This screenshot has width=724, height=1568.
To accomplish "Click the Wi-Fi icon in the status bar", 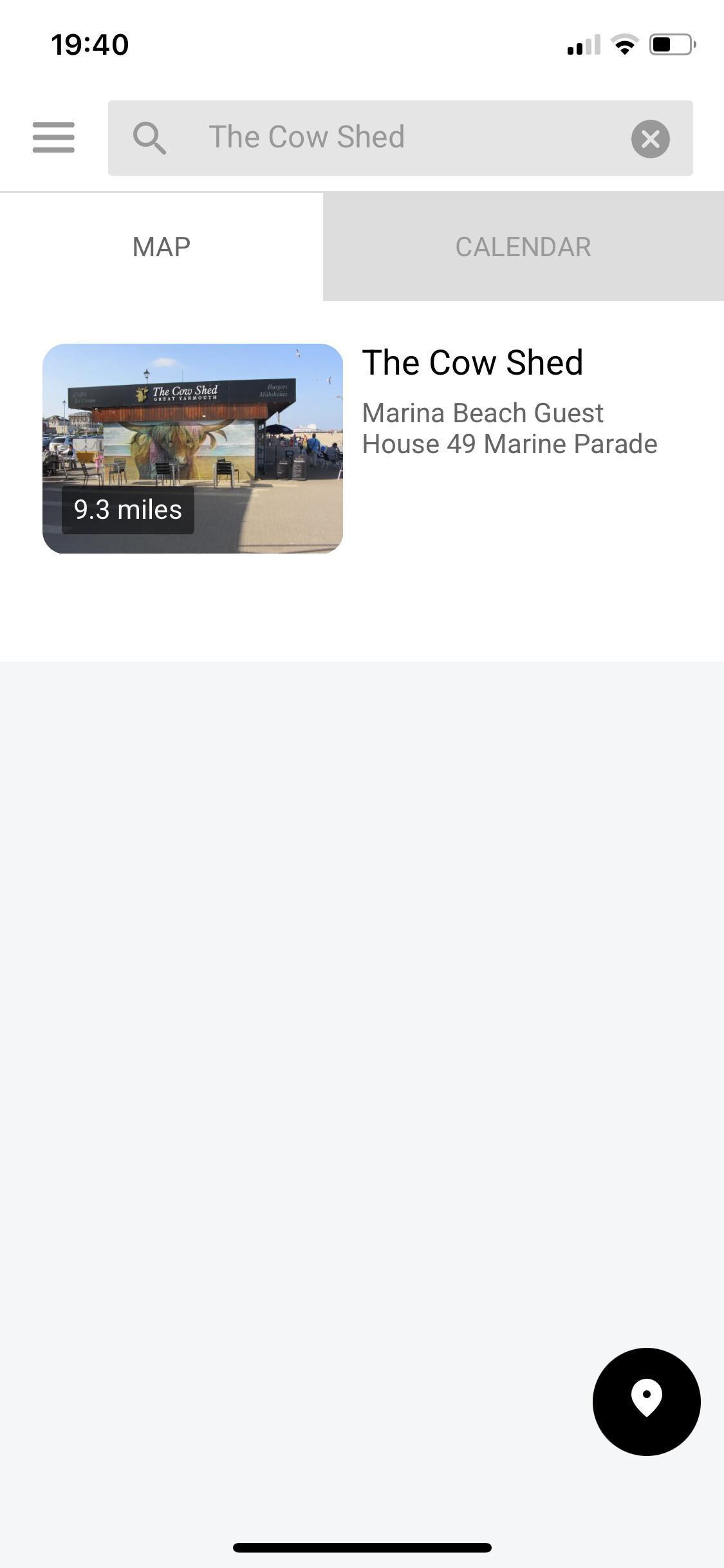I will coord(622,44).
